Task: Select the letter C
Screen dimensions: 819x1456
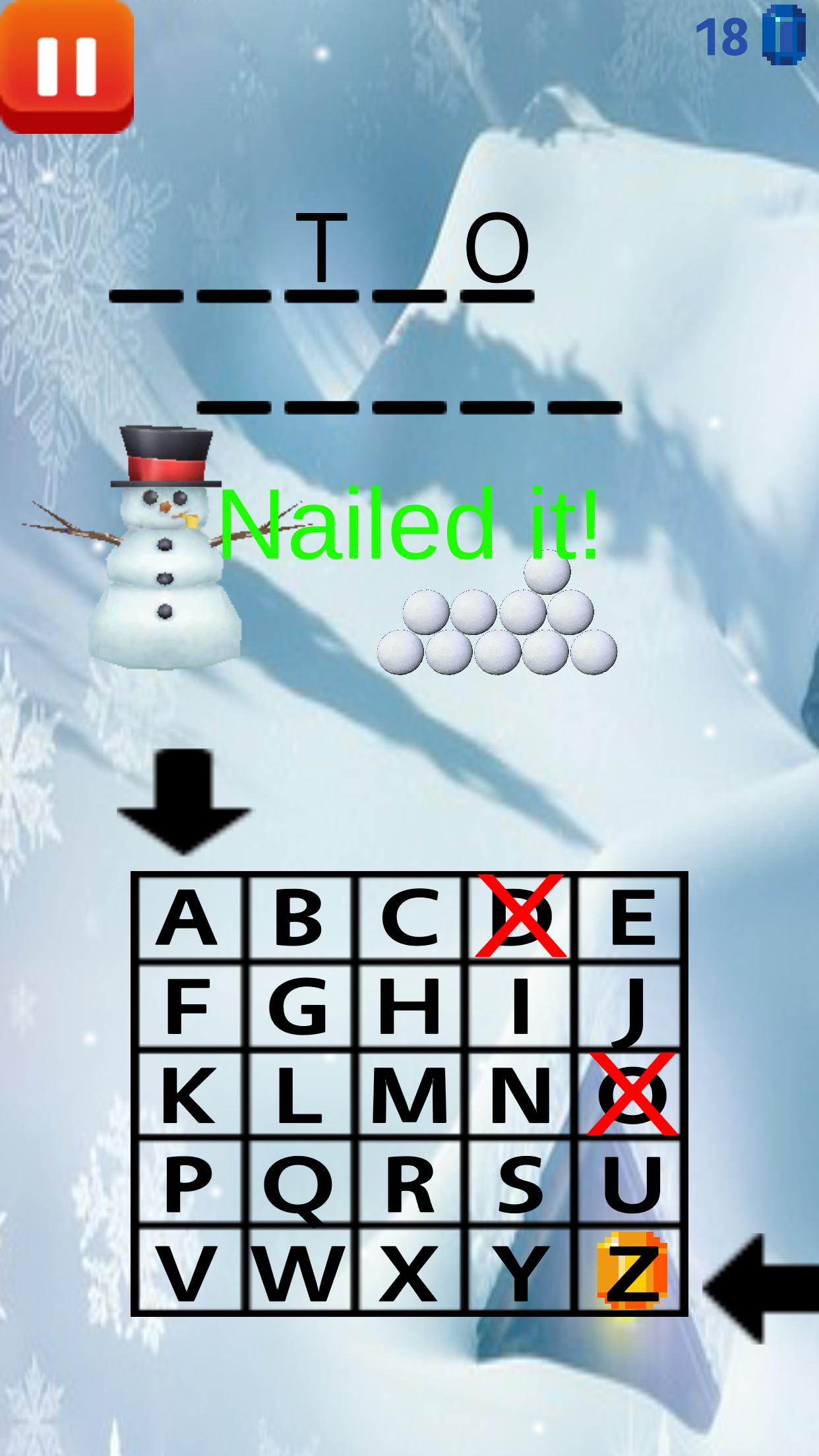Action: (409, 917)
